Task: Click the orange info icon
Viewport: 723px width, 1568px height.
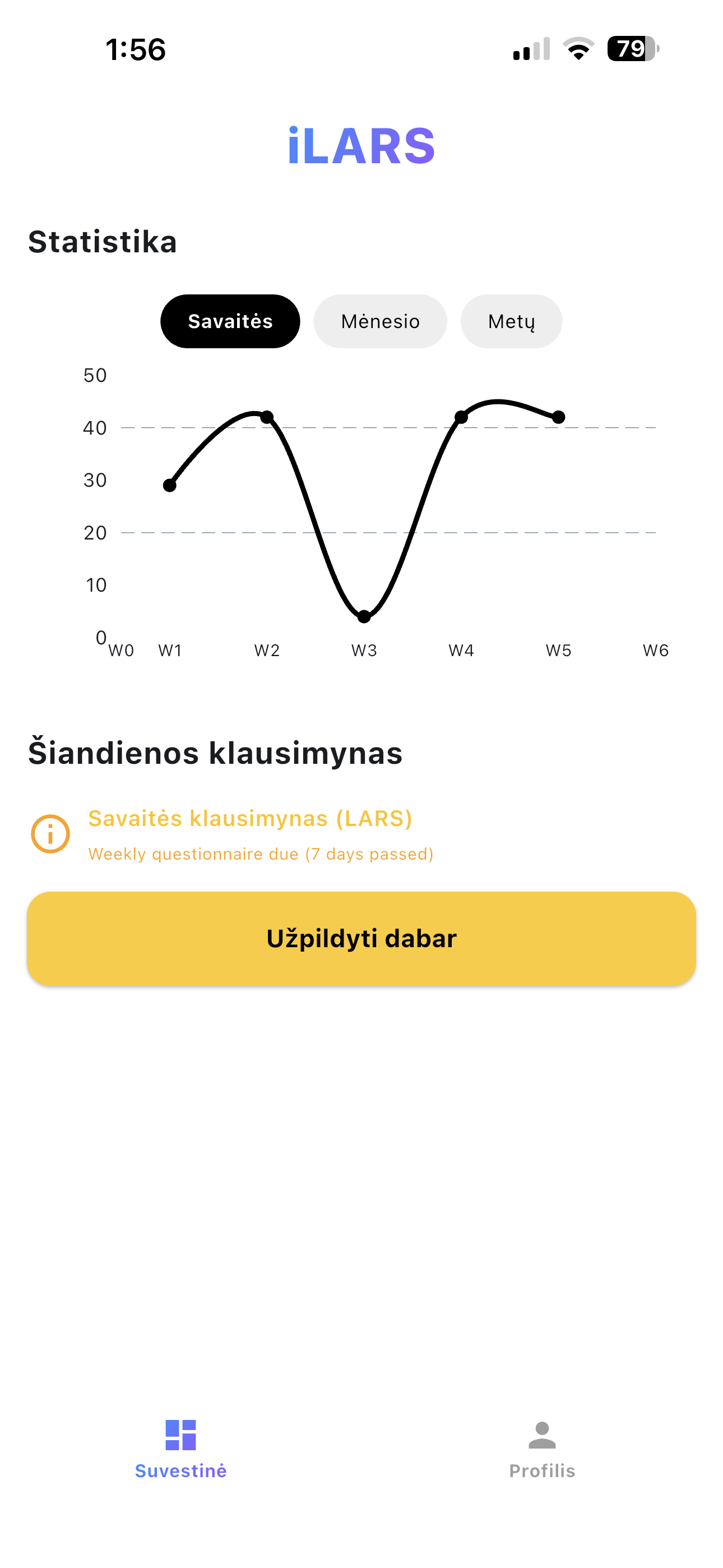Action: coord(50,833)
